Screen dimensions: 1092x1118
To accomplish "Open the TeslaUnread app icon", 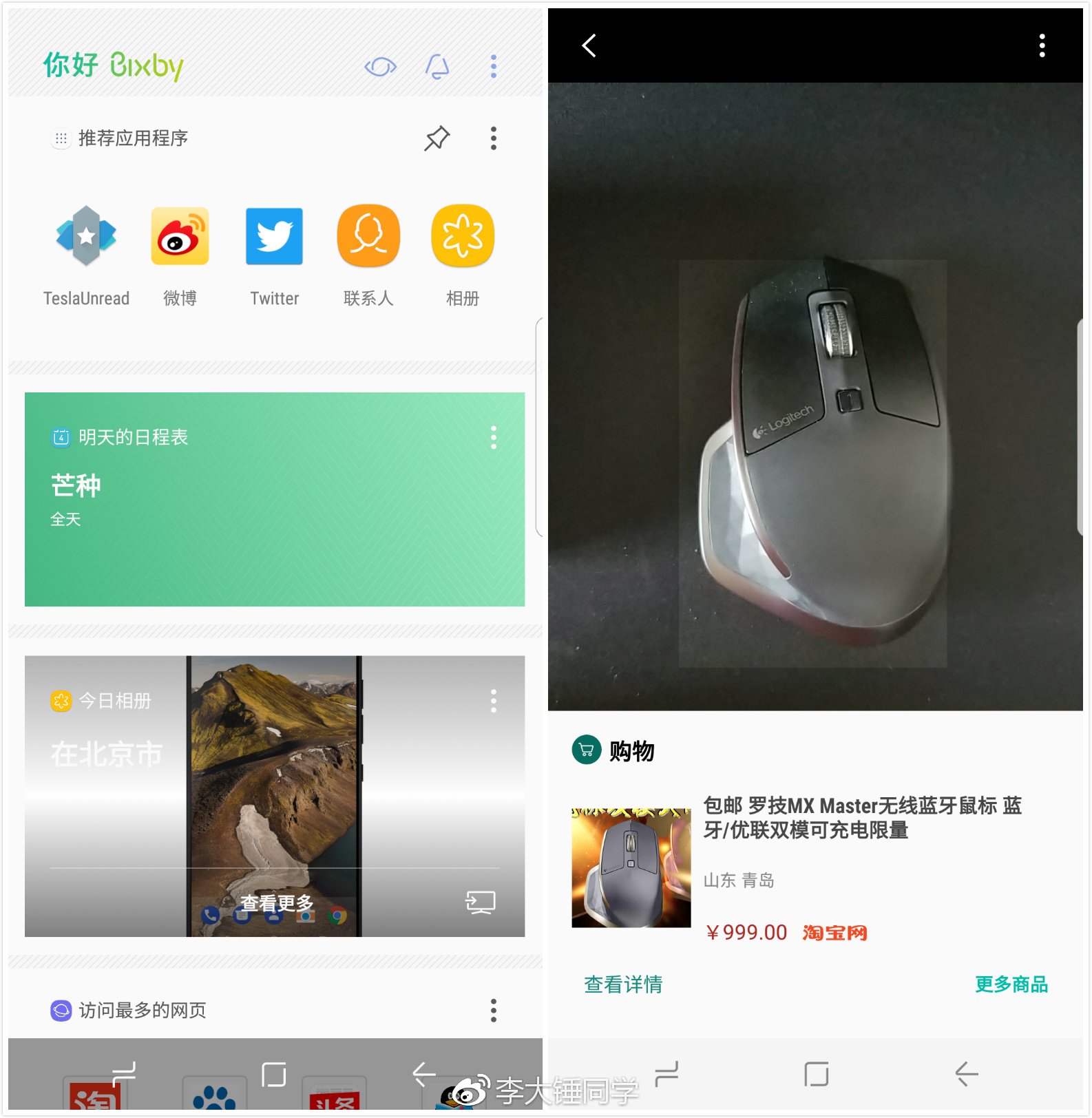I will pos(85,236).
